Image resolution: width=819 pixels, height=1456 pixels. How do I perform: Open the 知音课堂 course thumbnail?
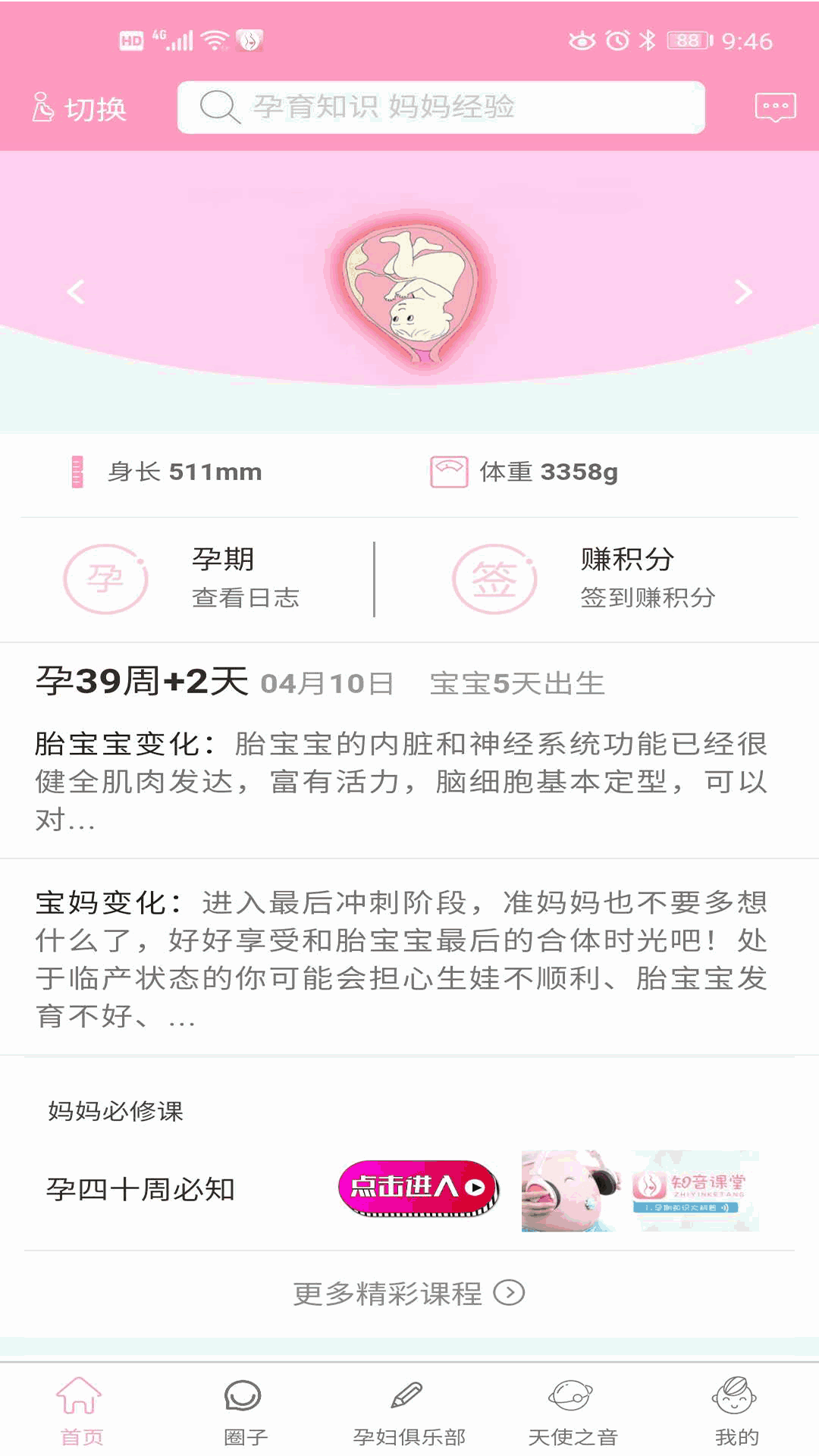pos(639,1191)
